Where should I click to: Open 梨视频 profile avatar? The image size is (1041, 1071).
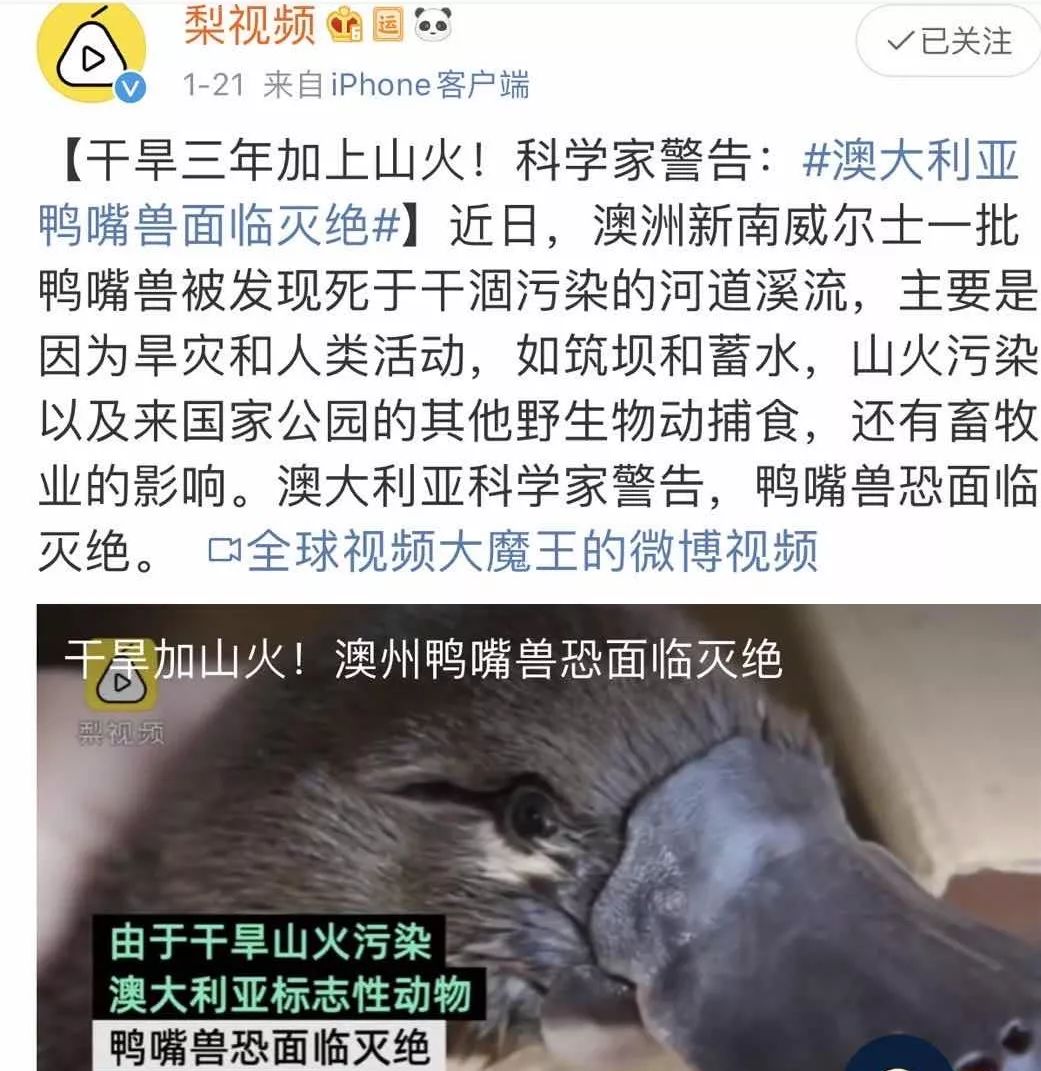[91, 50]
